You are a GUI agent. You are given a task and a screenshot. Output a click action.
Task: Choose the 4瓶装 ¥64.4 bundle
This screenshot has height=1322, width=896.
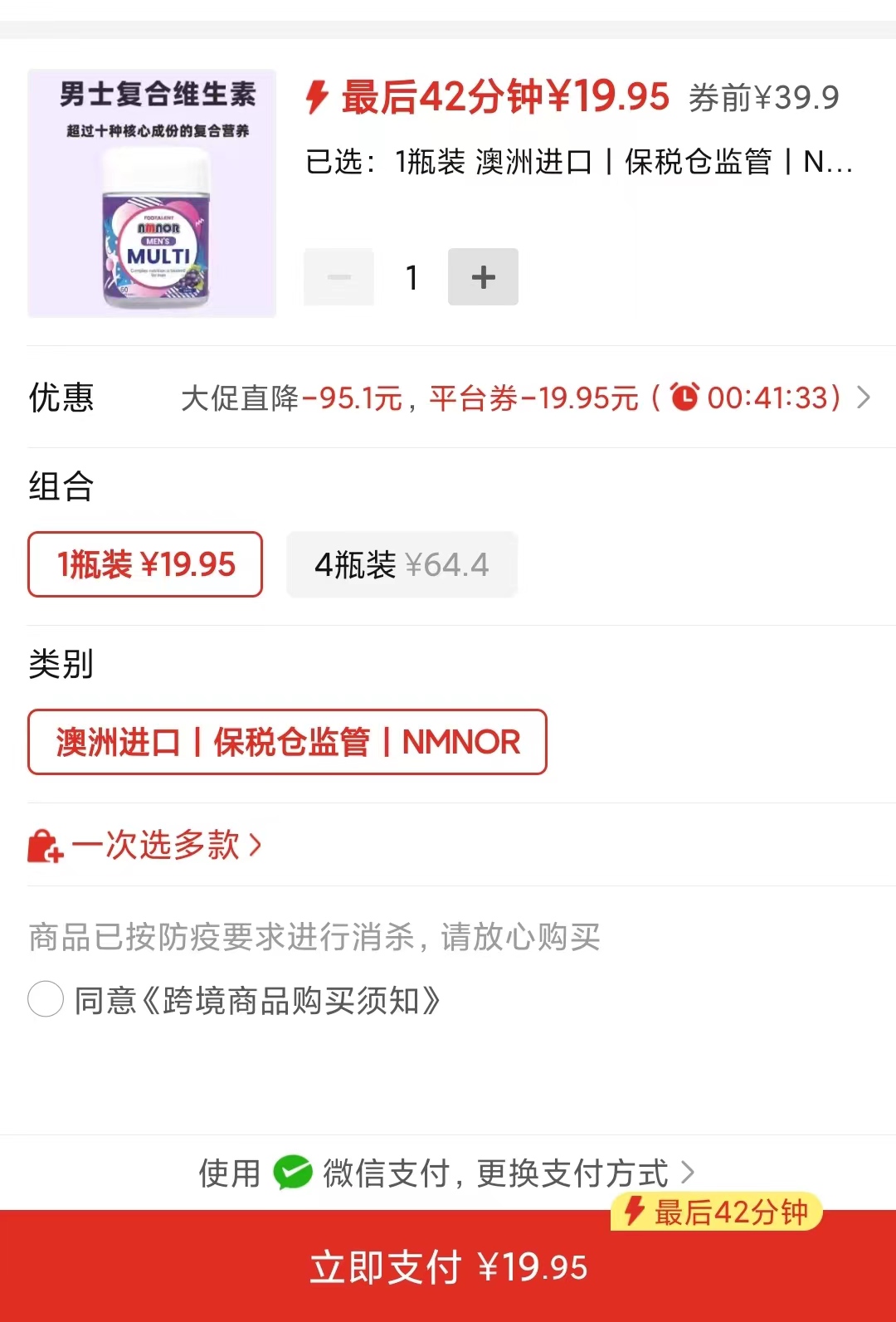[402, 564]
